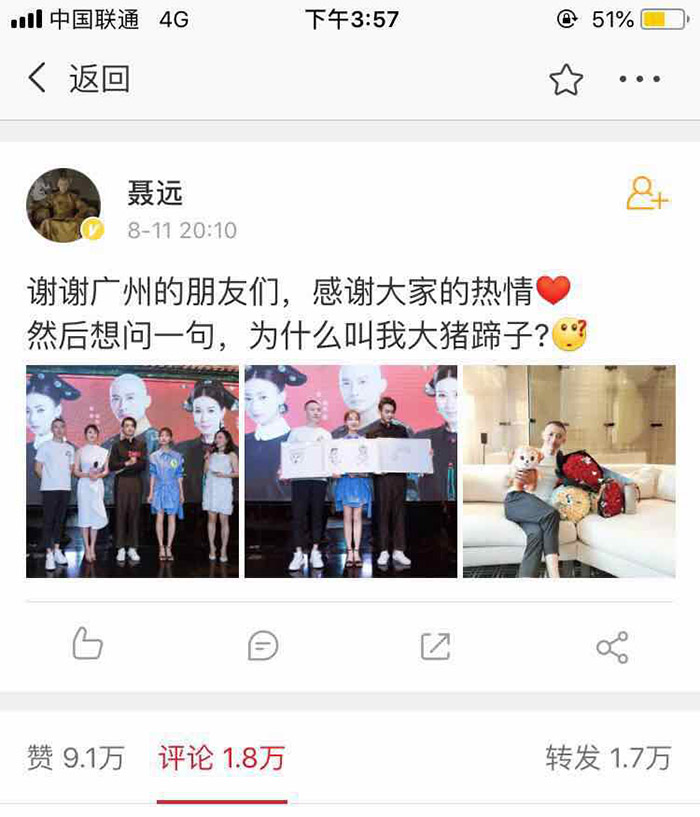Tap the comment bubble icon
Image resolution: width=700 pixels, height=817 pixels.
(262, 646)
